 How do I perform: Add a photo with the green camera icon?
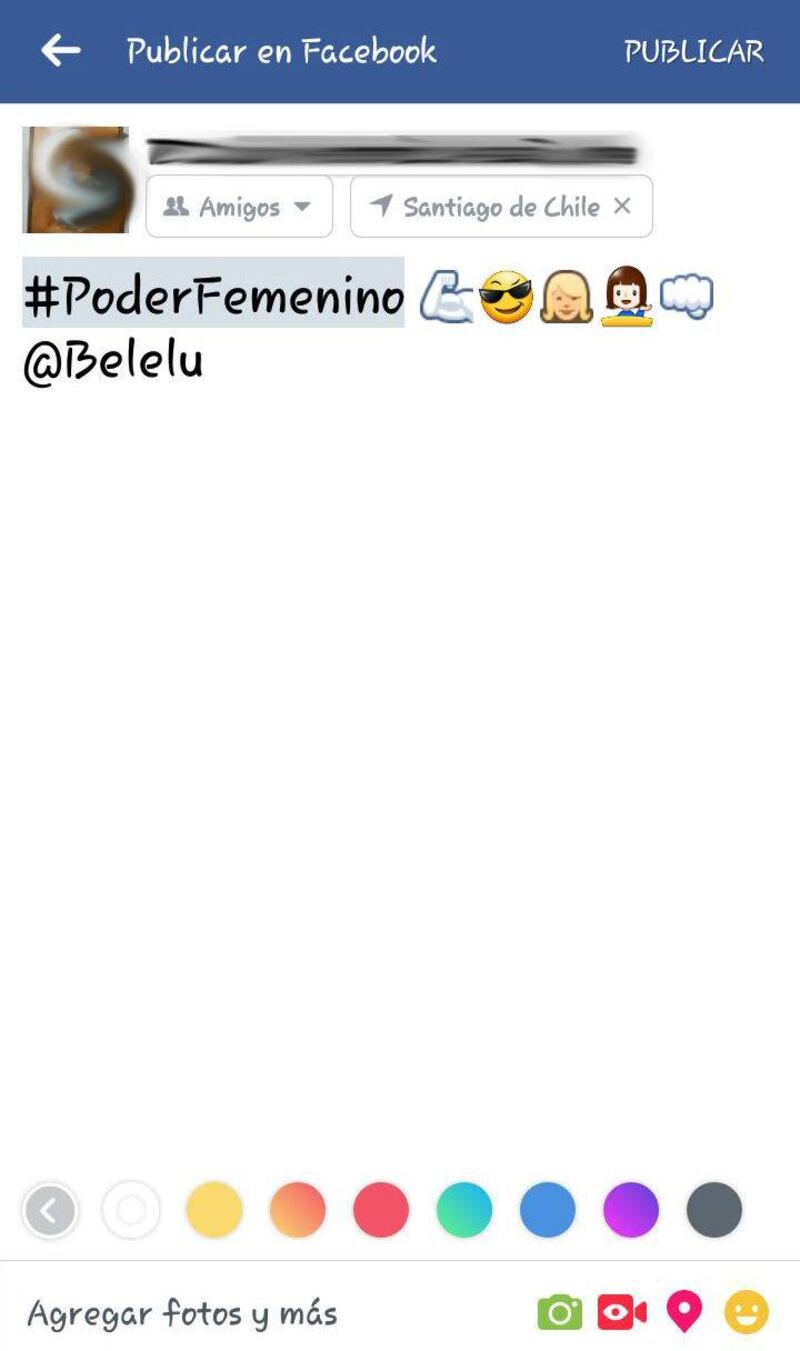point(560,1312)
